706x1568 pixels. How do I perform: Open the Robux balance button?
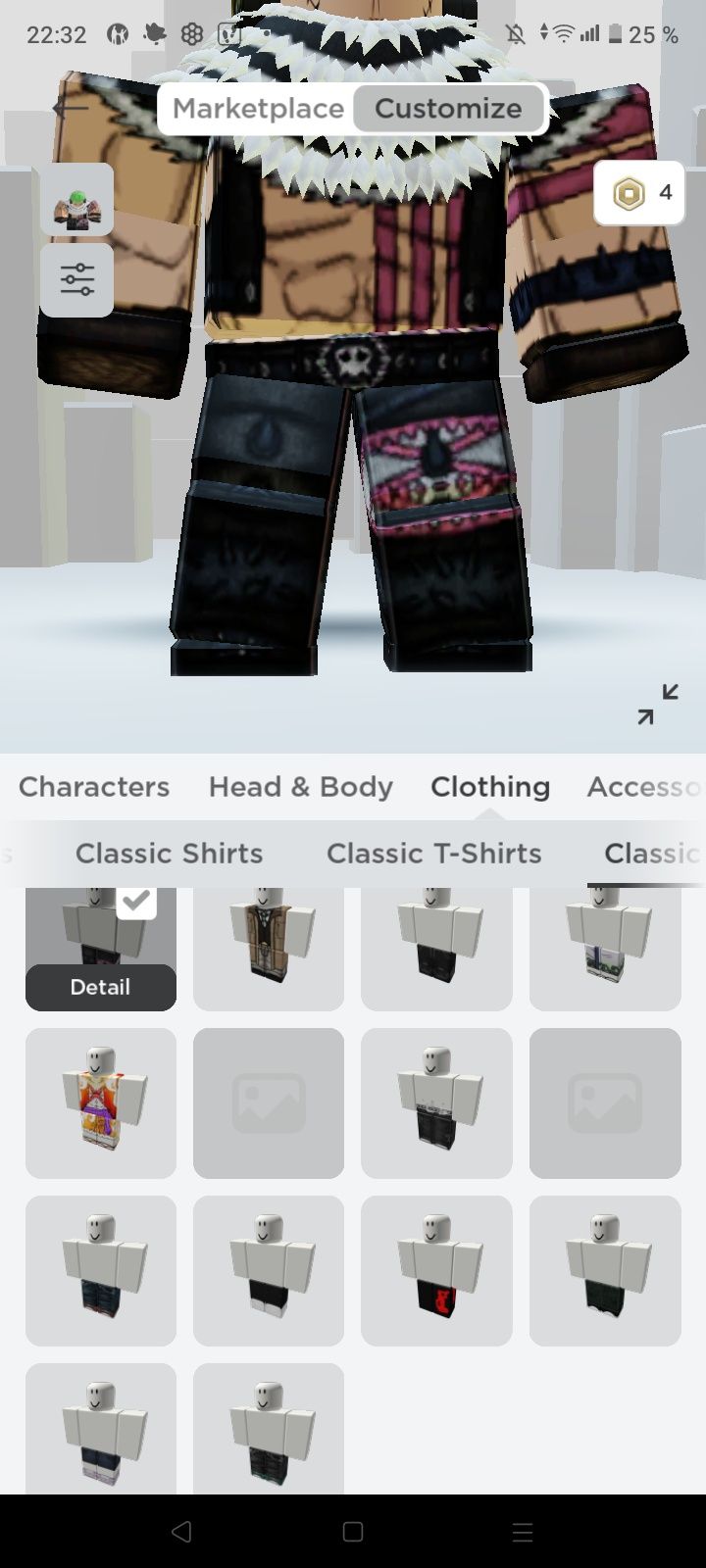[639, 193]
